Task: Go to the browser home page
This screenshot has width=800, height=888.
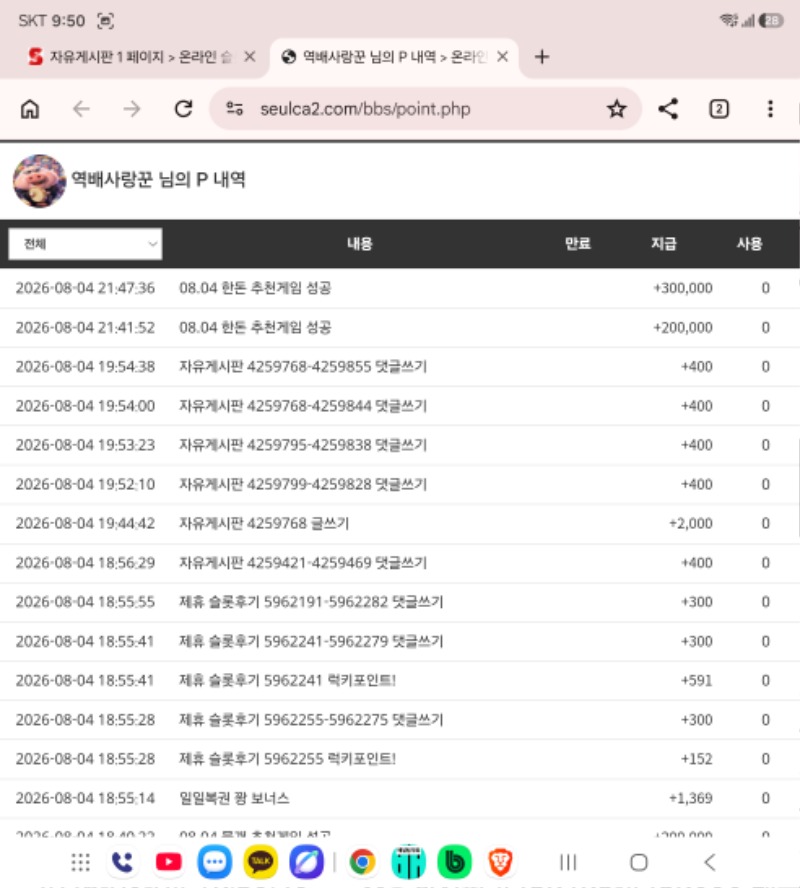Action: 30,109
